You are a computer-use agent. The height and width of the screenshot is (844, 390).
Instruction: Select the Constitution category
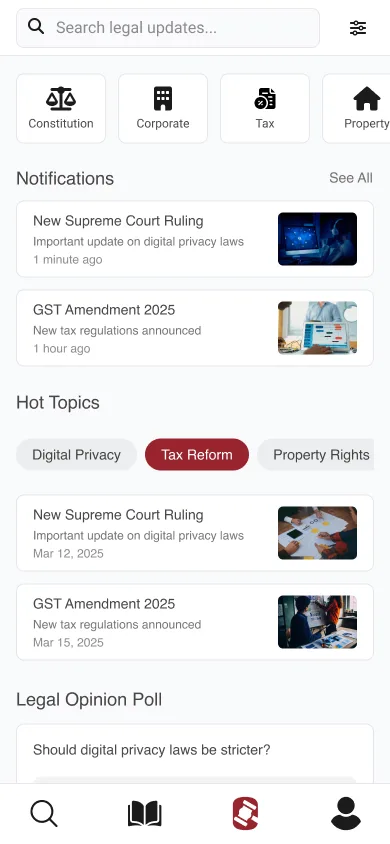pyautogui.click(x=61, y=108)
